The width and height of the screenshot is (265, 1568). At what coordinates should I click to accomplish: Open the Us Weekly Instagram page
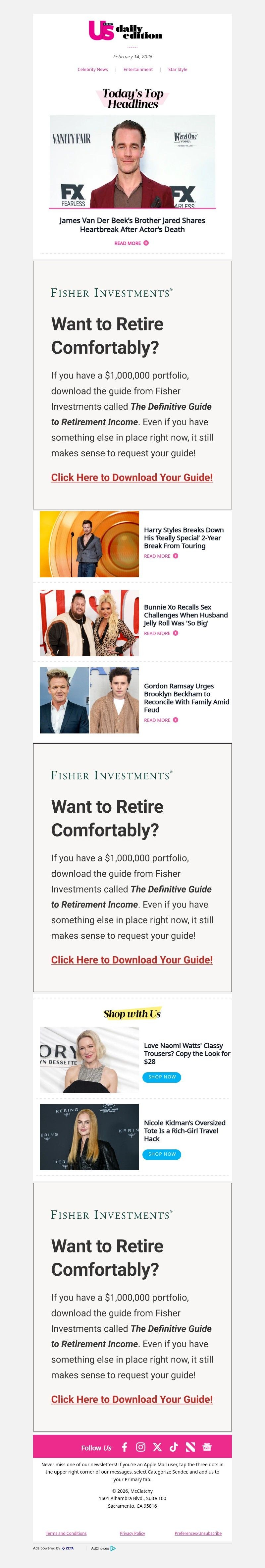click(140, 1447)
